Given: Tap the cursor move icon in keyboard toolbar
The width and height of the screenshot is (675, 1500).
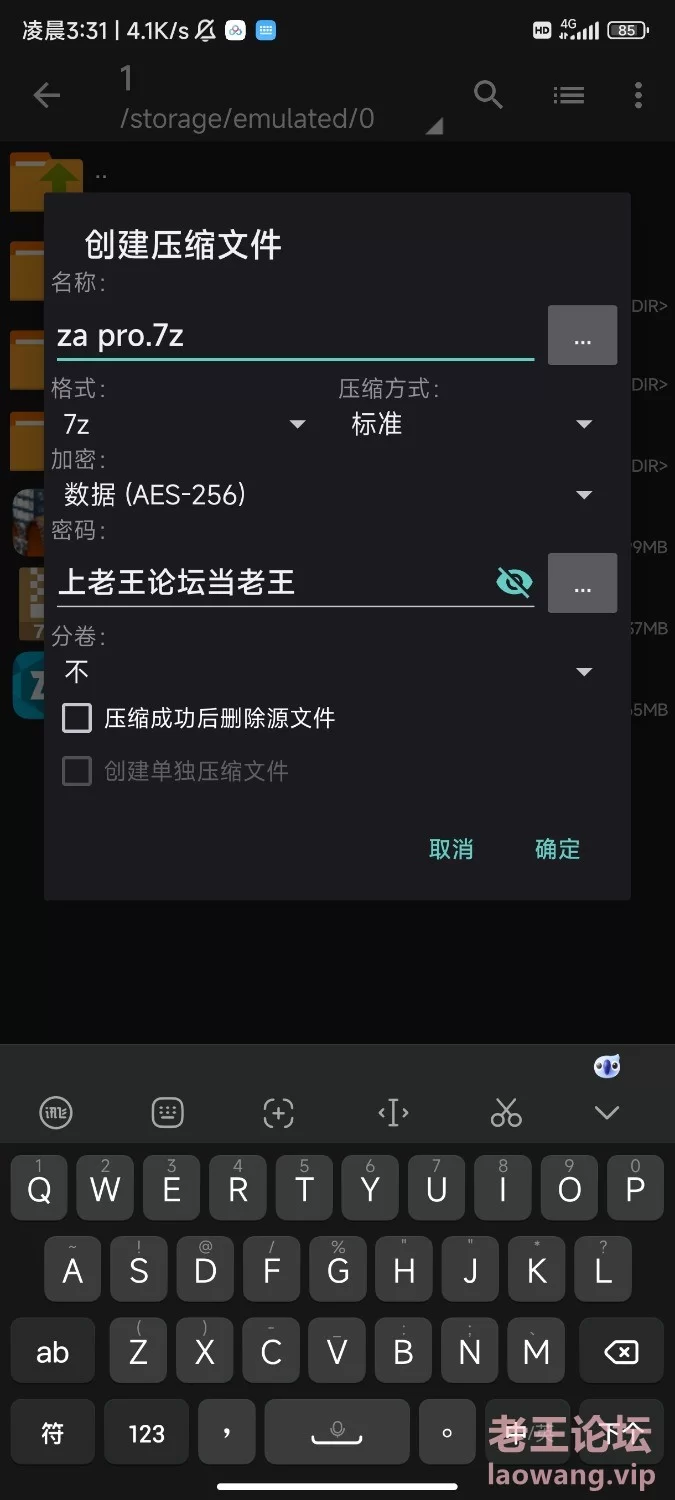Looking at the screenshot, I should coord(393,1112).
